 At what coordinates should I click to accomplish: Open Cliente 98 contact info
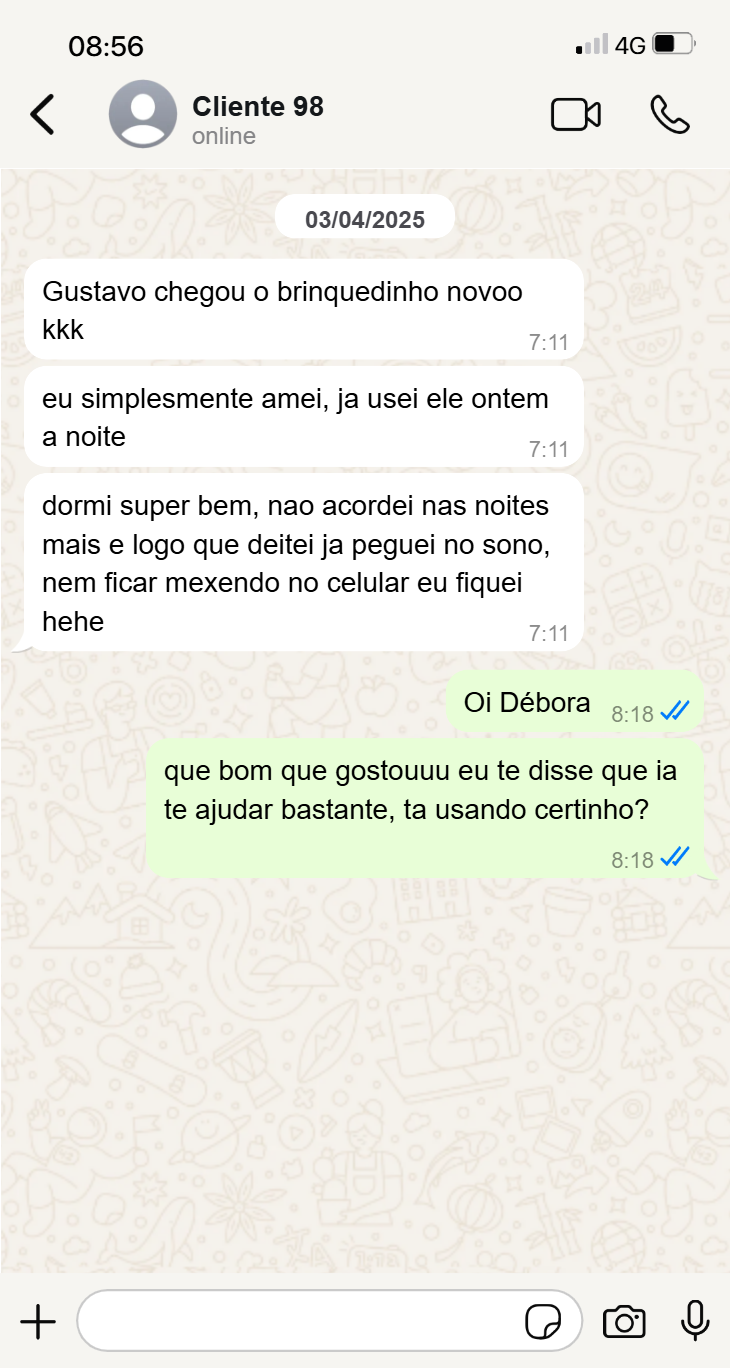click(257, 118)
